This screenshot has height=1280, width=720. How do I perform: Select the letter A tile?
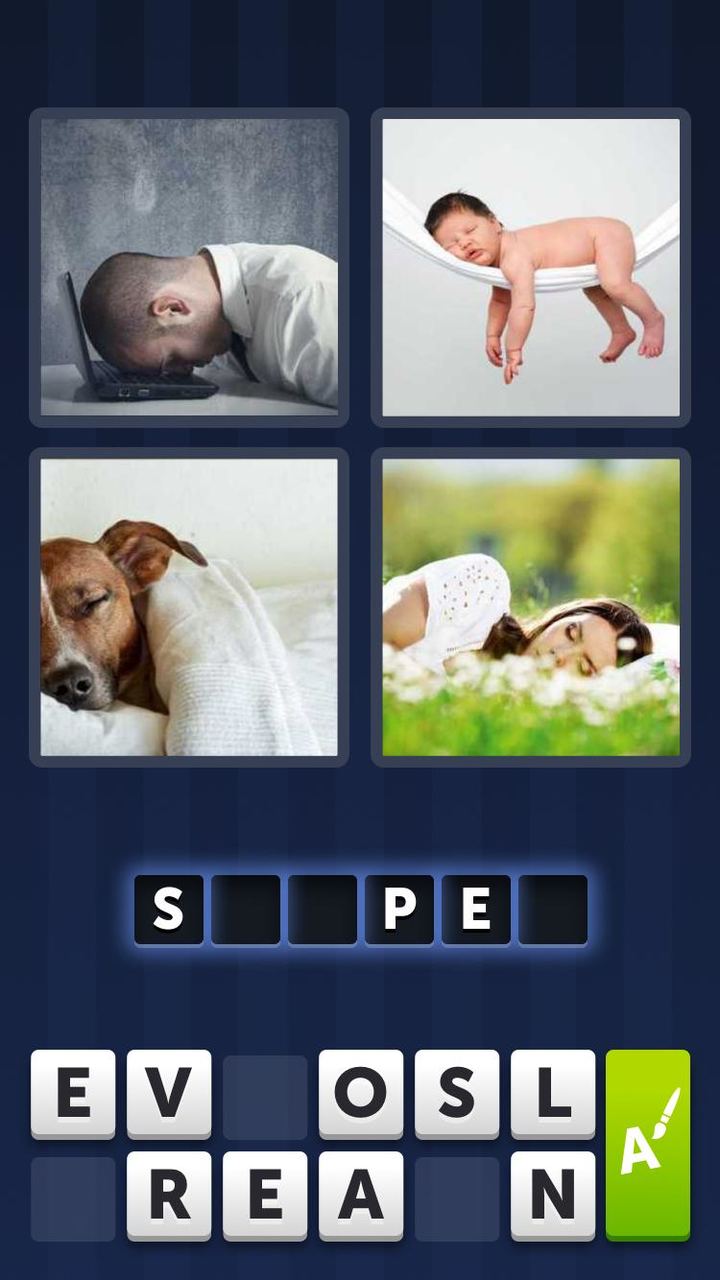tap(361, 1195)
